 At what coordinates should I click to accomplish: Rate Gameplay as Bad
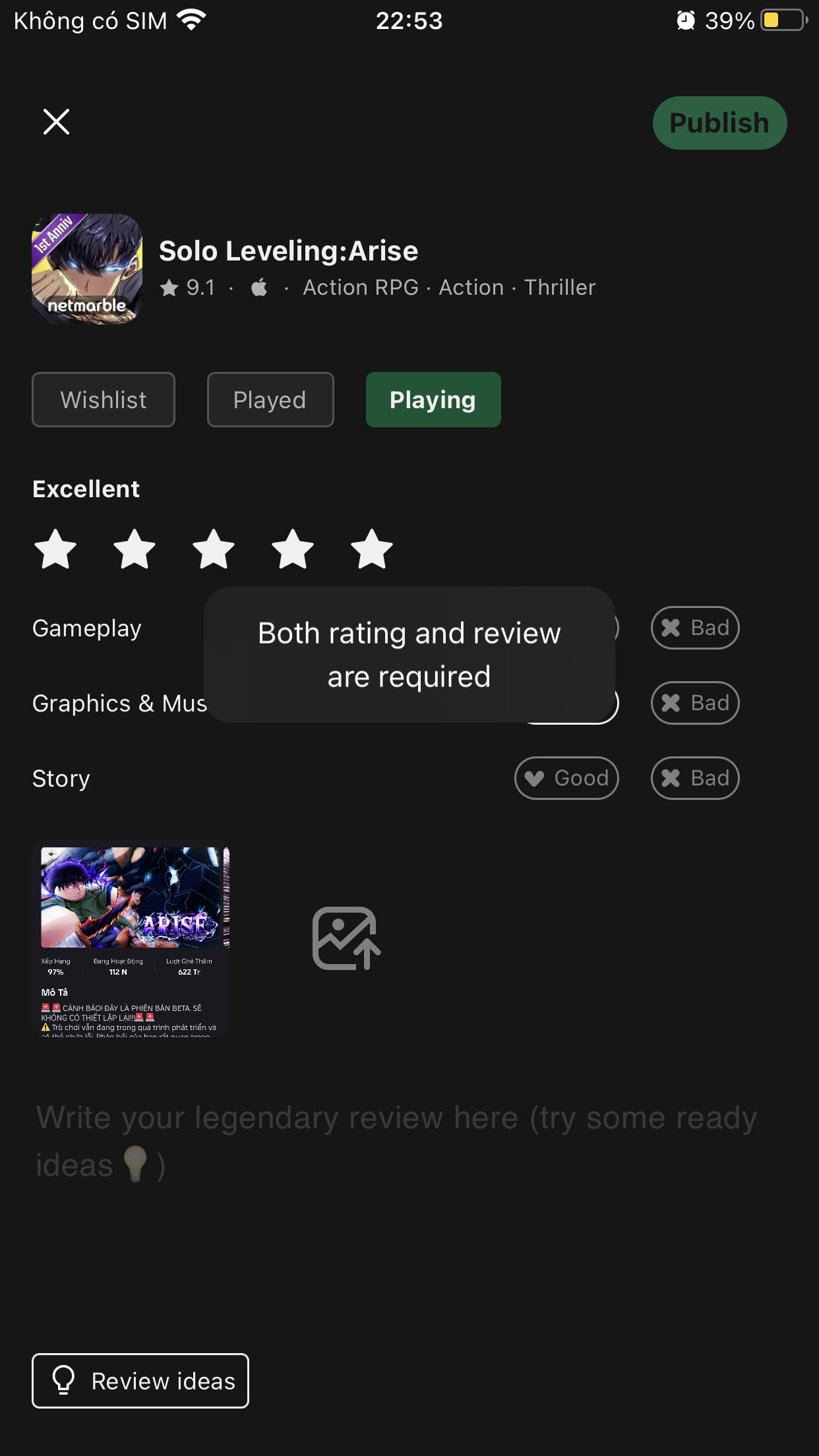pos(695,628)
